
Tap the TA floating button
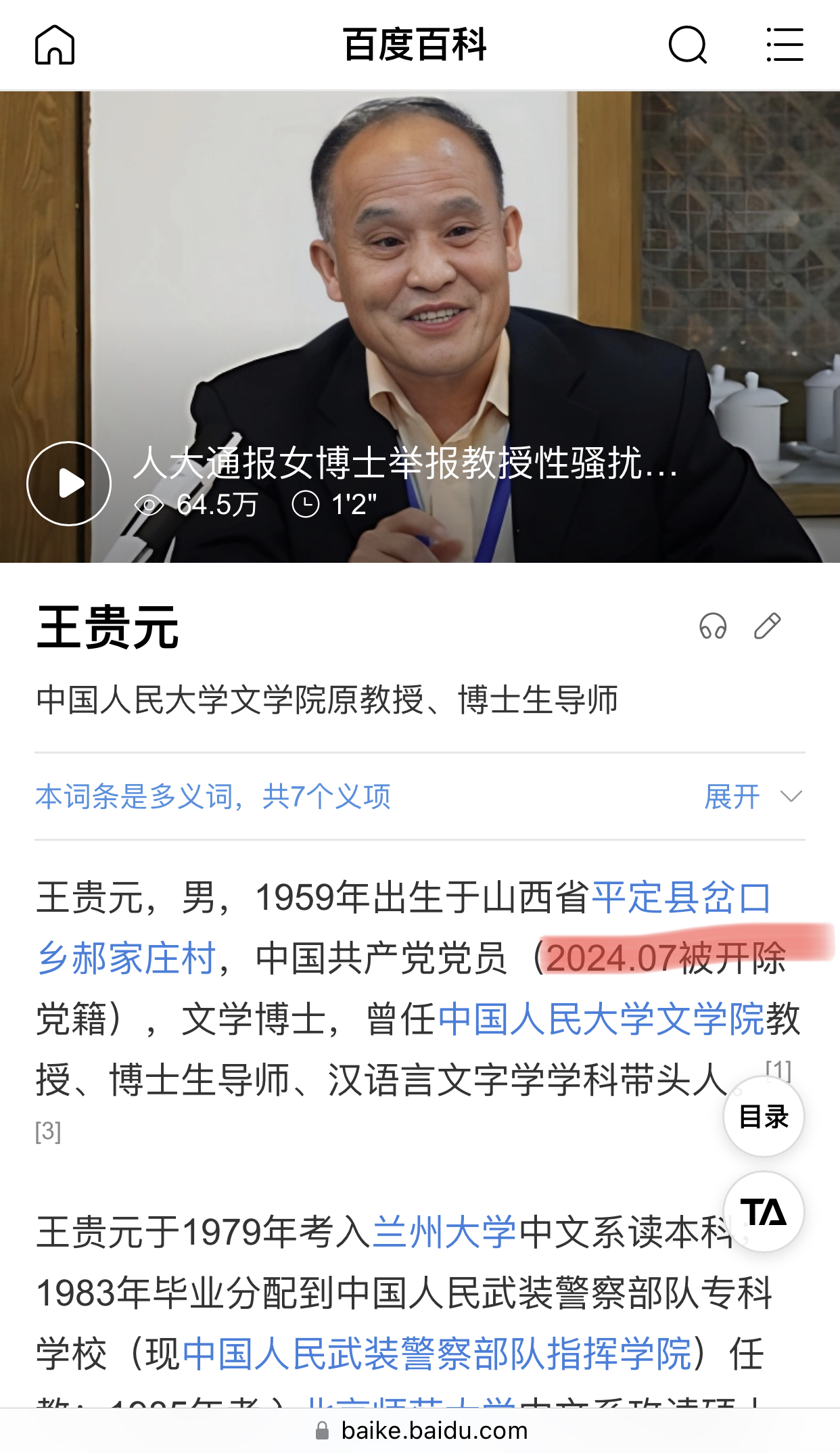[764, 1212]
